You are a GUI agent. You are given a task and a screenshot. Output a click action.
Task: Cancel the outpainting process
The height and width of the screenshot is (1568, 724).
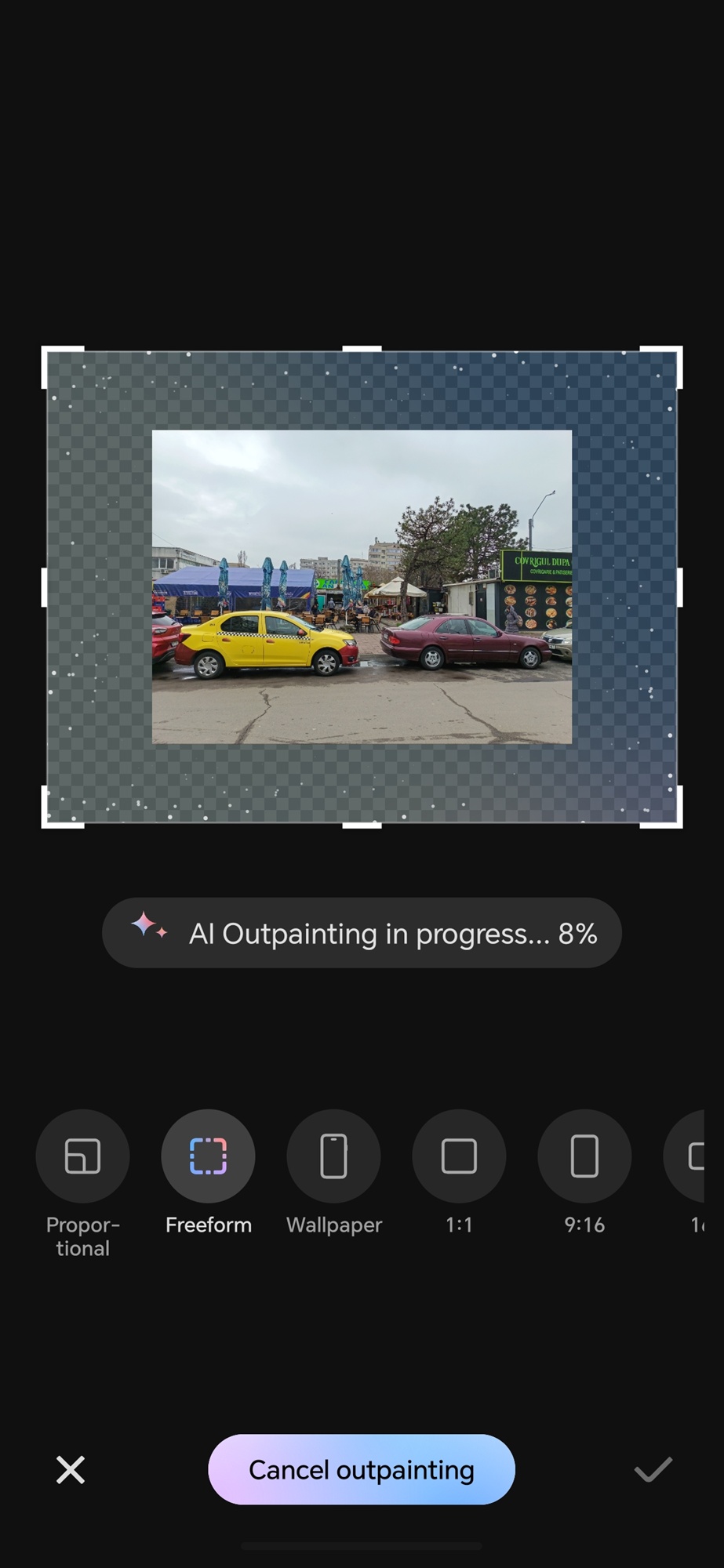pos(362,1469)
